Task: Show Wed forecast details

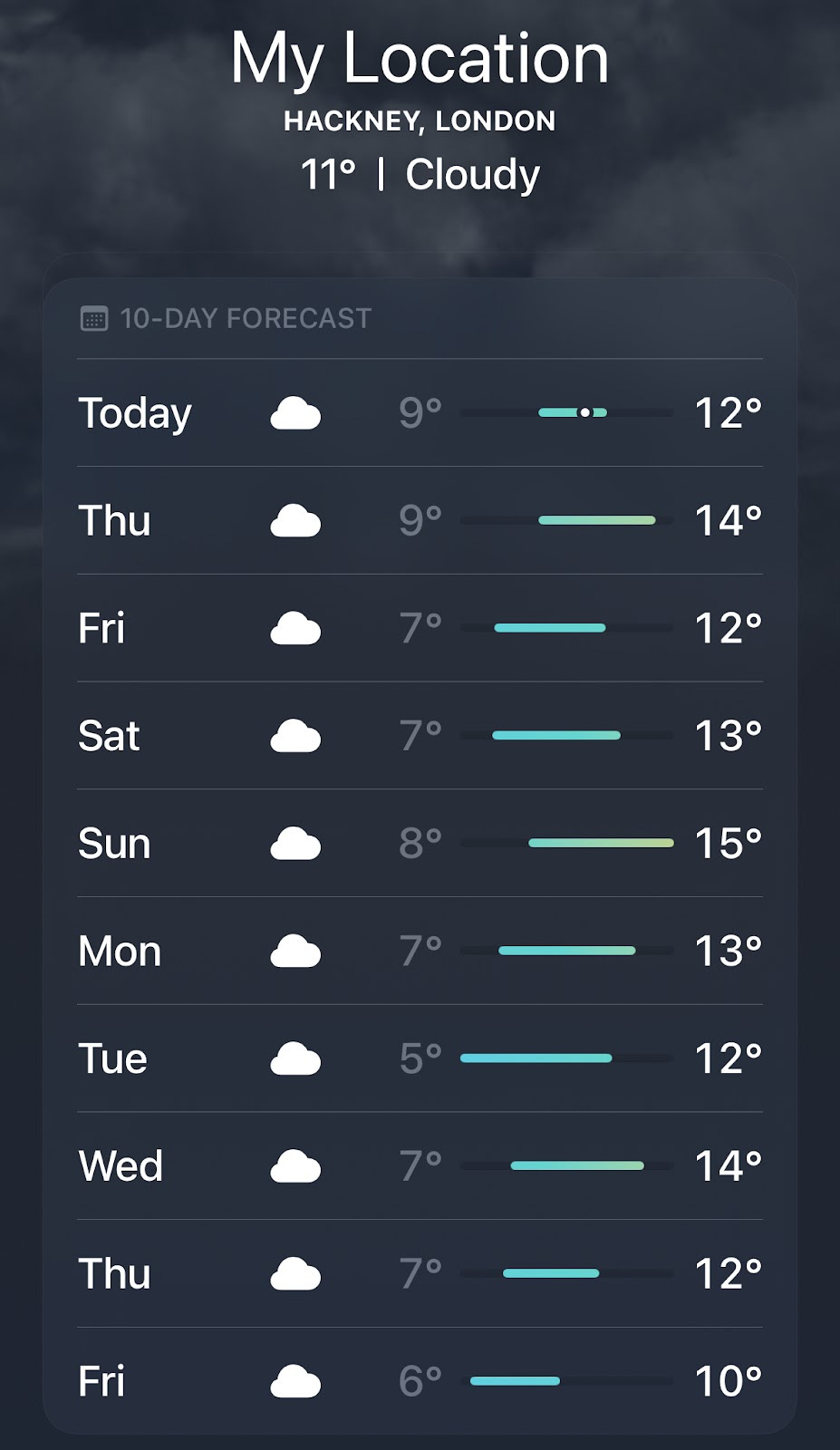Action: [x=420, y=1166]
